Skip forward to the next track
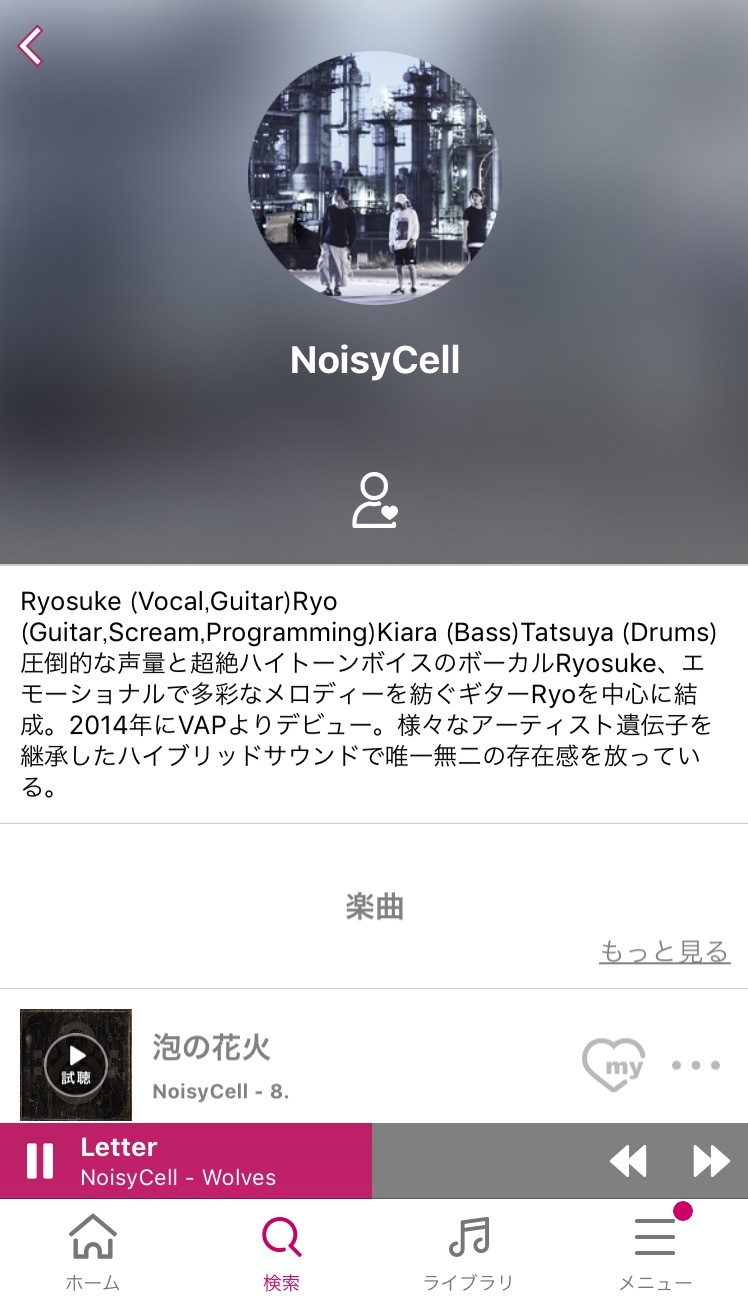Viewport: 748px width, 1297px height. (711, 1161)
